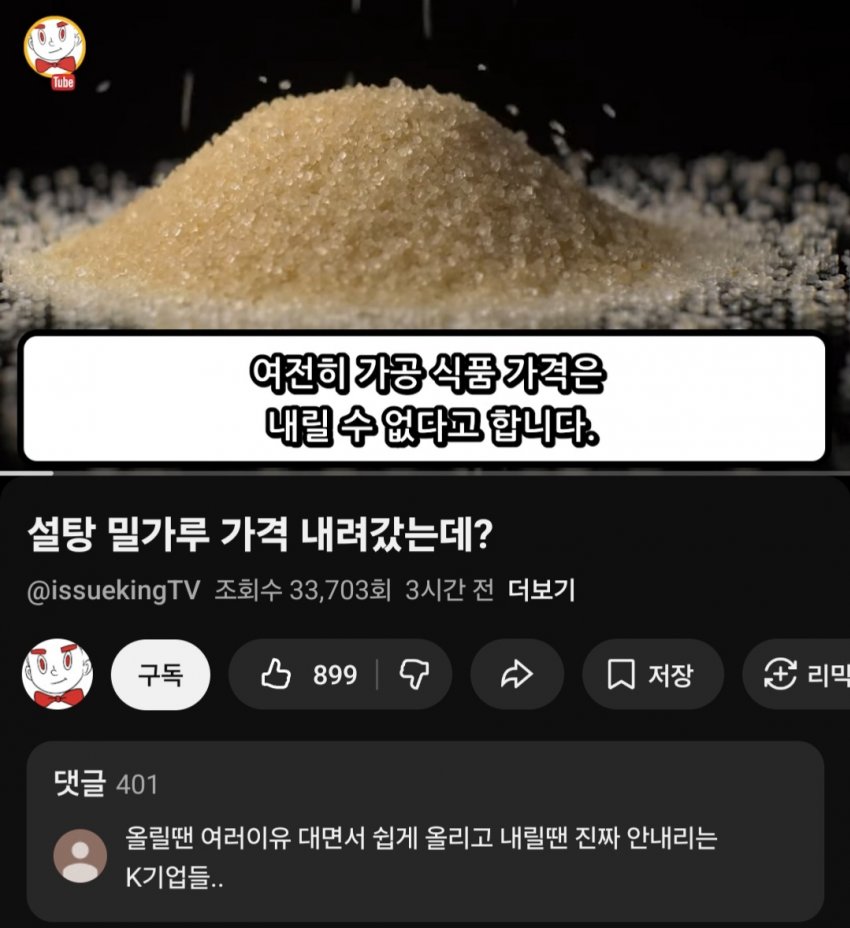
Task: Dislike this video
Action: (x=414, y=675)
